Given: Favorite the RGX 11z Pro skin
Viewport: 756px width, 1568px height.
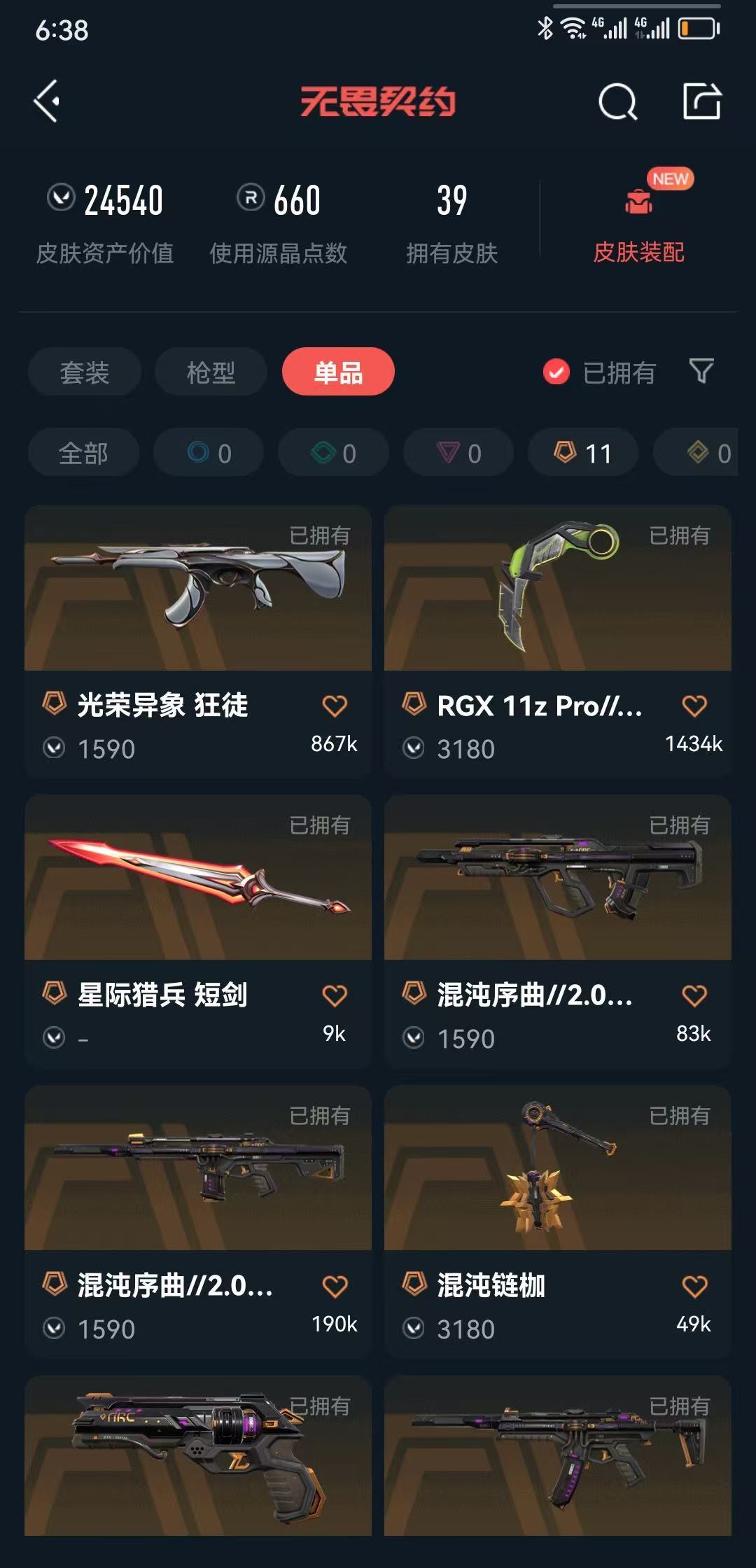Looking at the screenshot, I should point(694,706).
